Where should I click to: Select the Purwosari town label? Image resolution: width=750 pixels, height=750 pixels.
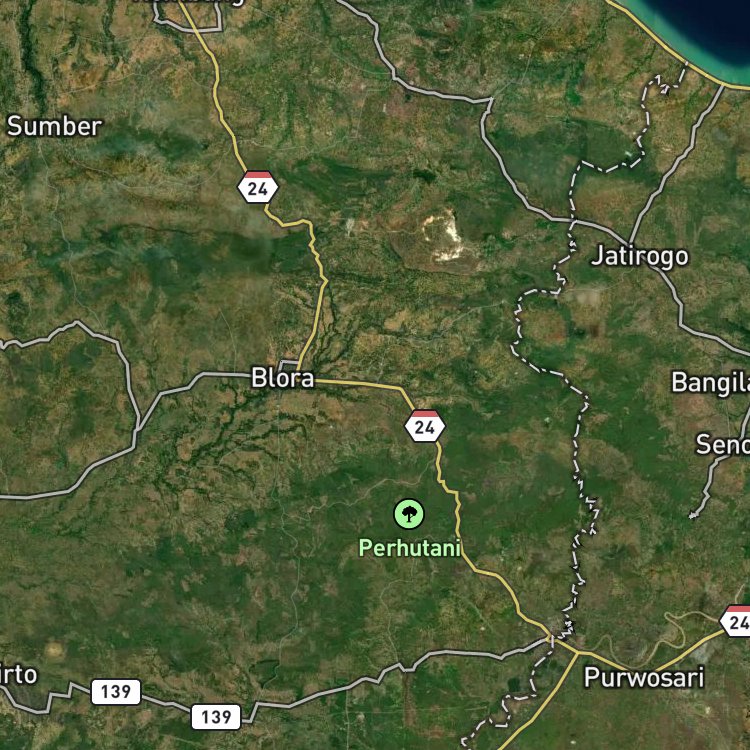pyautogui.click(x=644, y=677)
